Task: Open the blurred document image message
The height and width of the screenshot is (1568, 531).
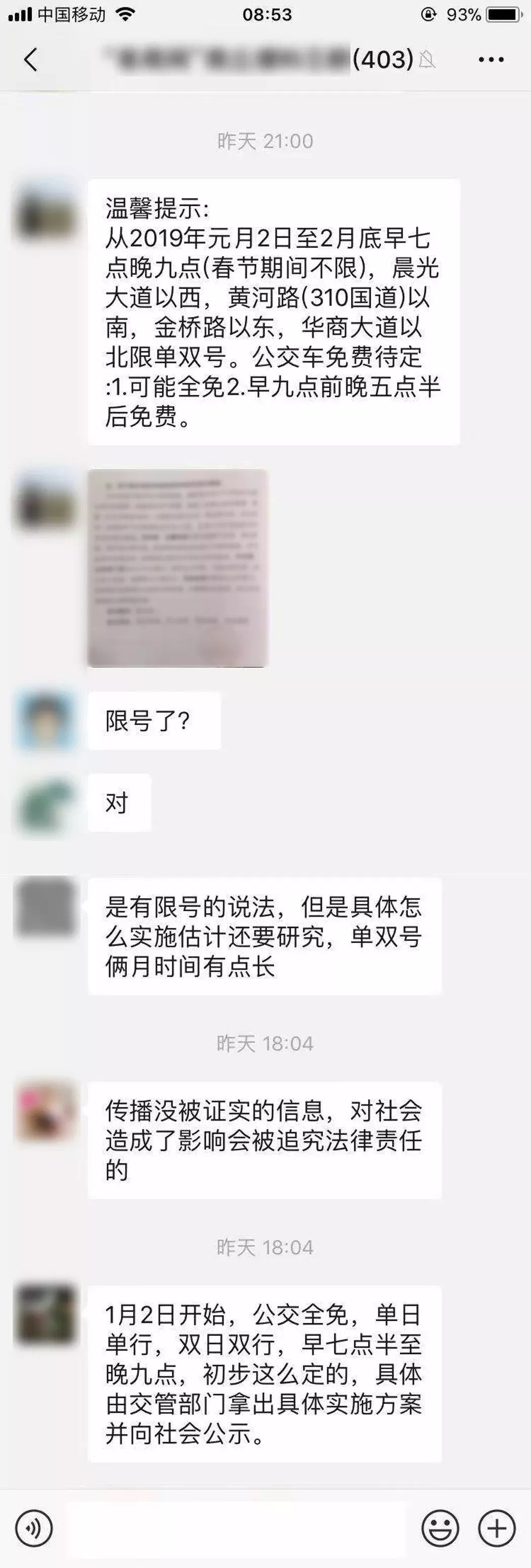Action: tap(177, 568)
